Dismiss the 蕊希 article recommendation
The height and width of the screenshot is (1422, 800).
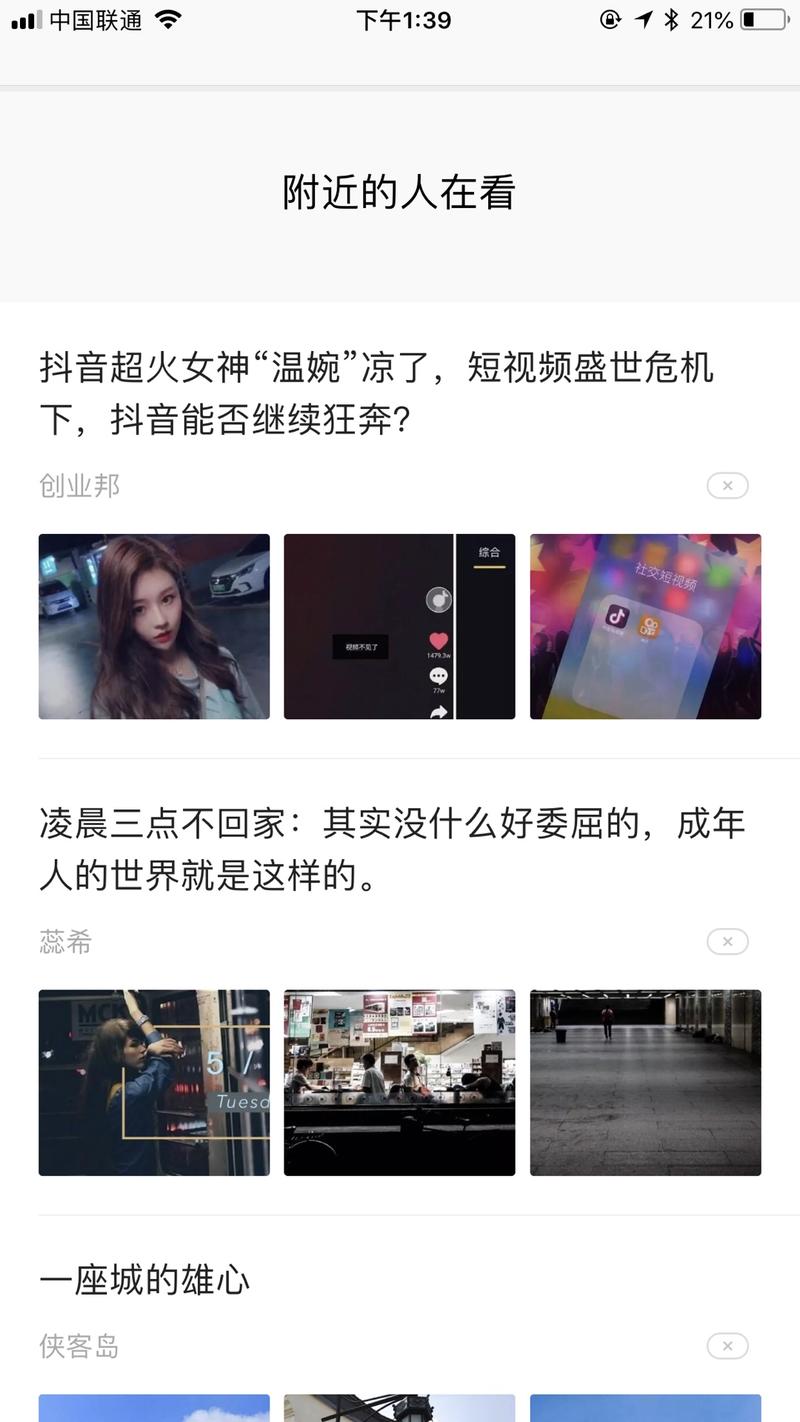[727, 941]
